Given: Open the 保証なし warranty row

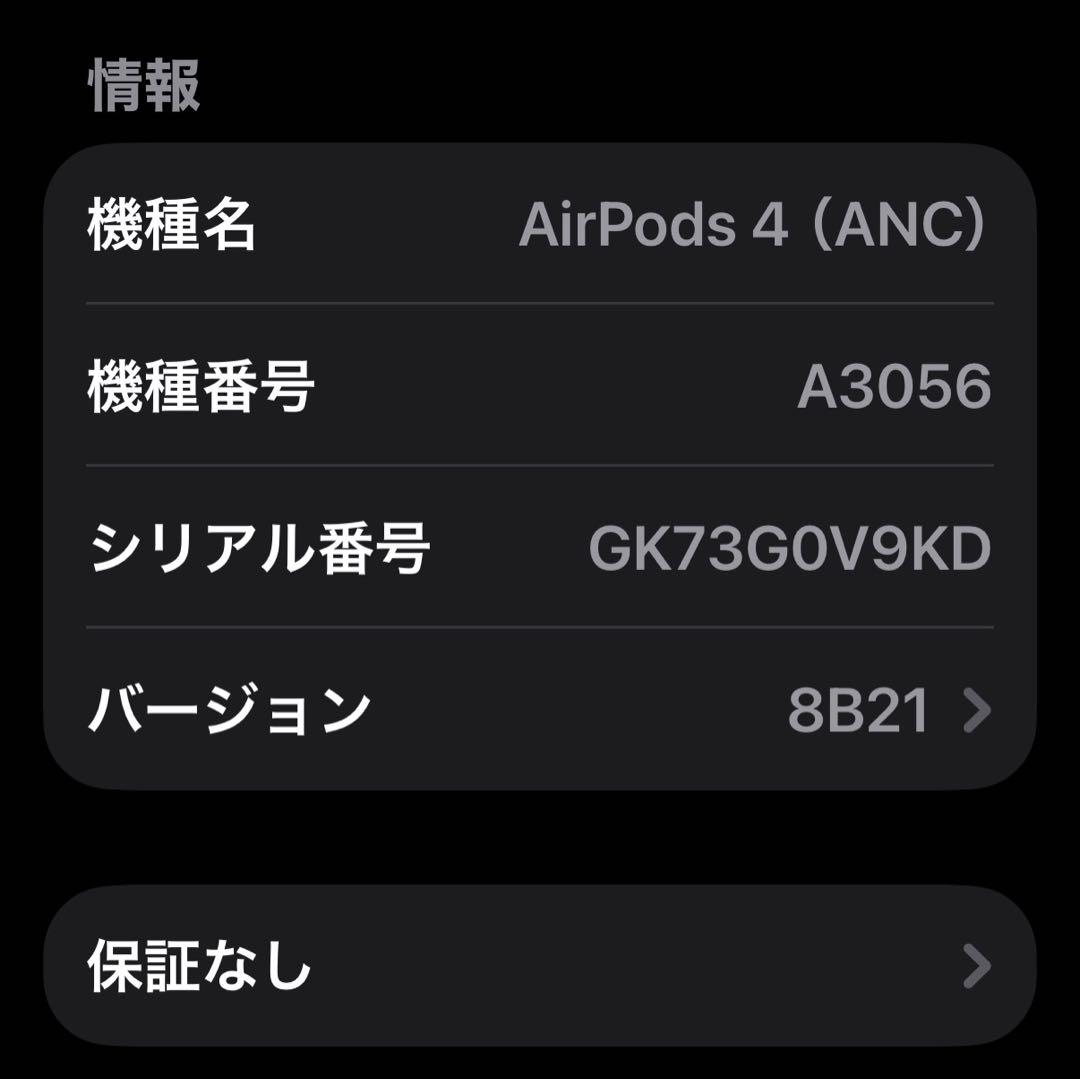Looking at the screenshot, I should tap(540, 966).
